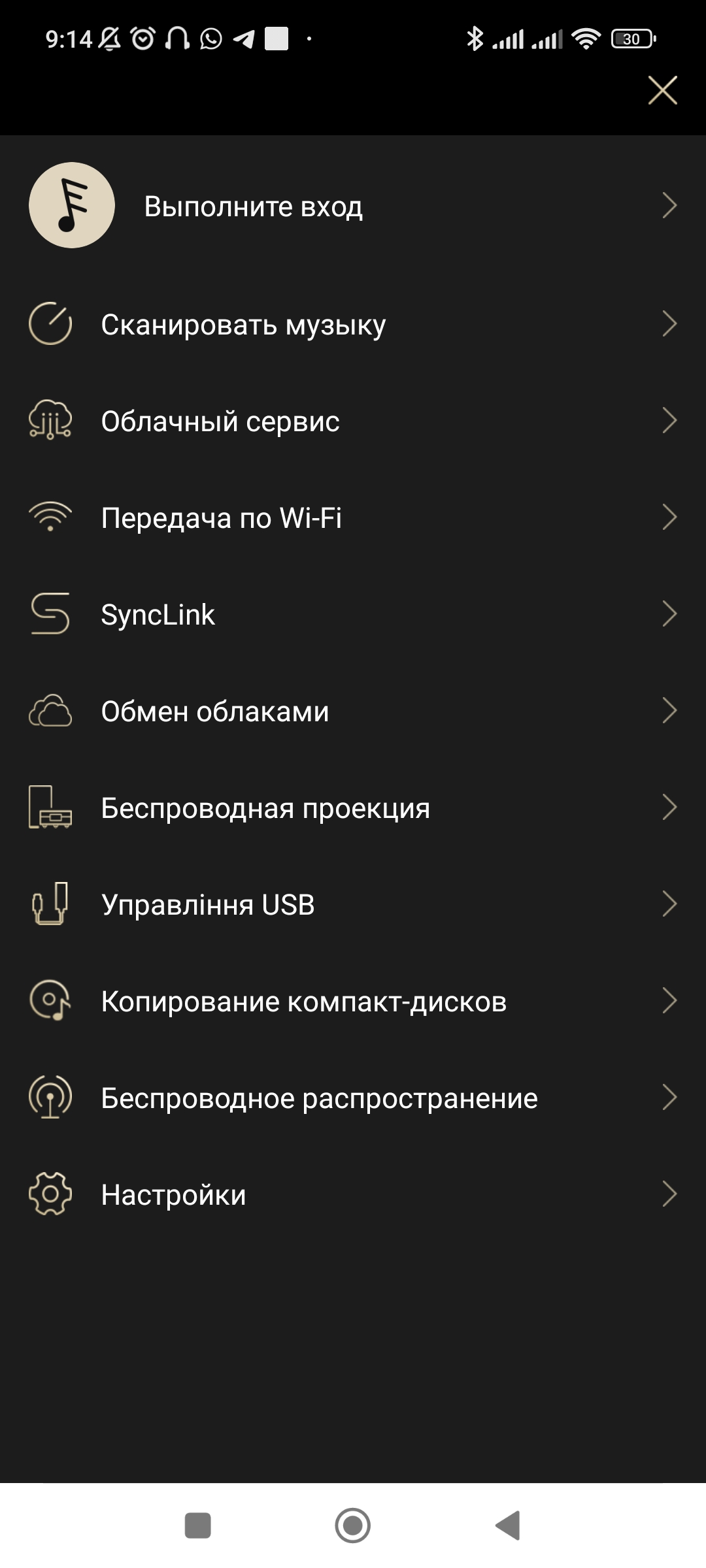Open Сканировать музыку
The image size is (706, 1568).
point(243,324)
